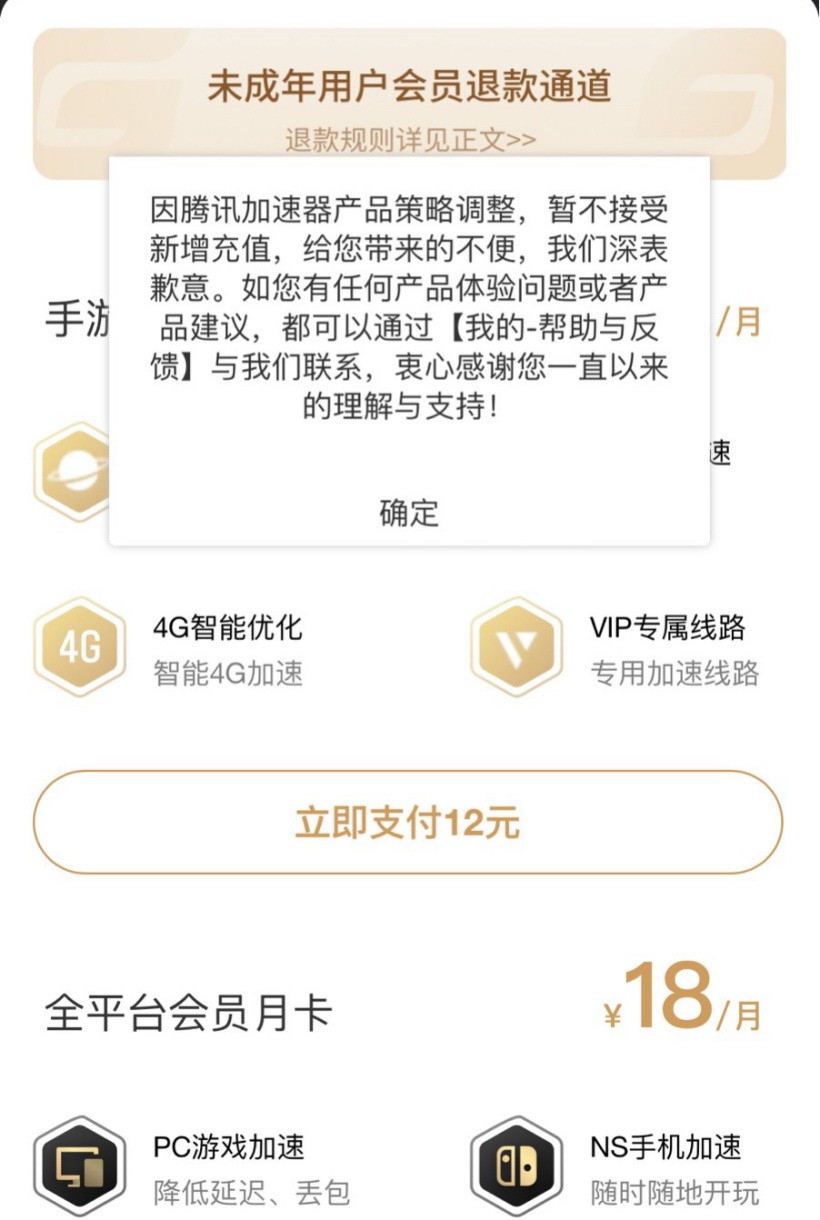Tap the 立即支付12元 payment button
The width and height of the screenshot is (820, 1220).
(x=408, y=823)
